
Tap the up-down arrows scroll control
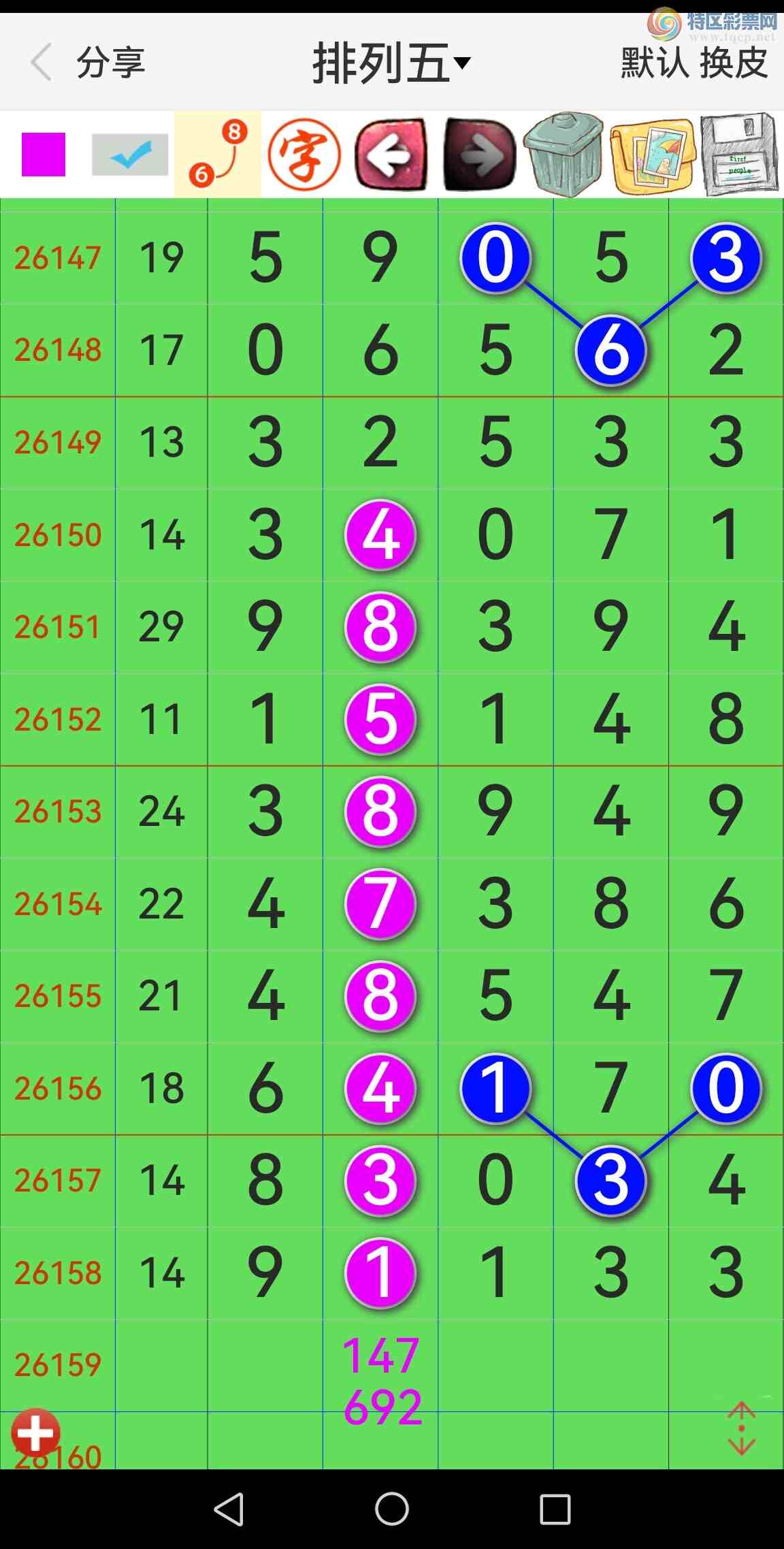[x=741, y=1428]
